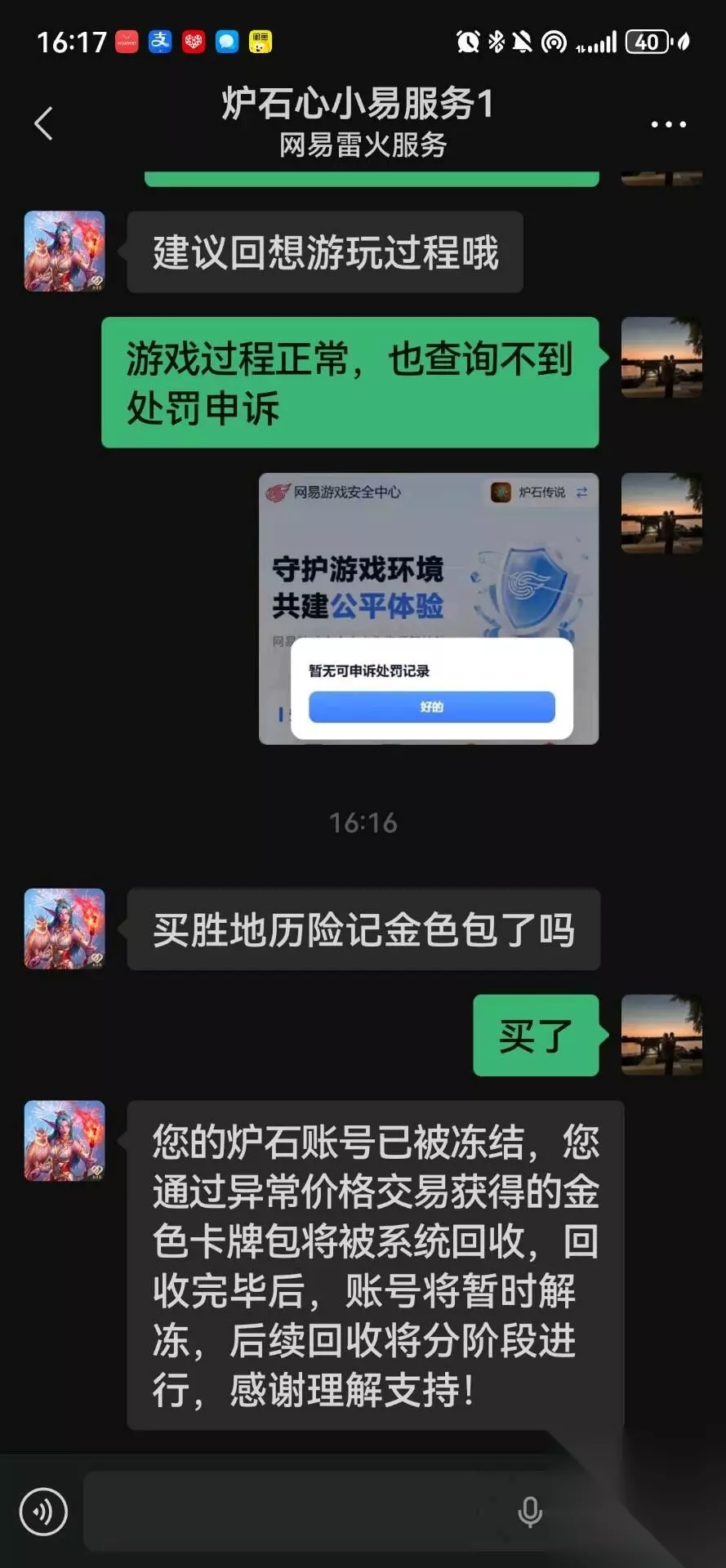Open the service avatar beside 买胜地历险记金色包了吗
Viewport: 726px width, 1568px height.
pyautogui.click(x=65, y=929)
